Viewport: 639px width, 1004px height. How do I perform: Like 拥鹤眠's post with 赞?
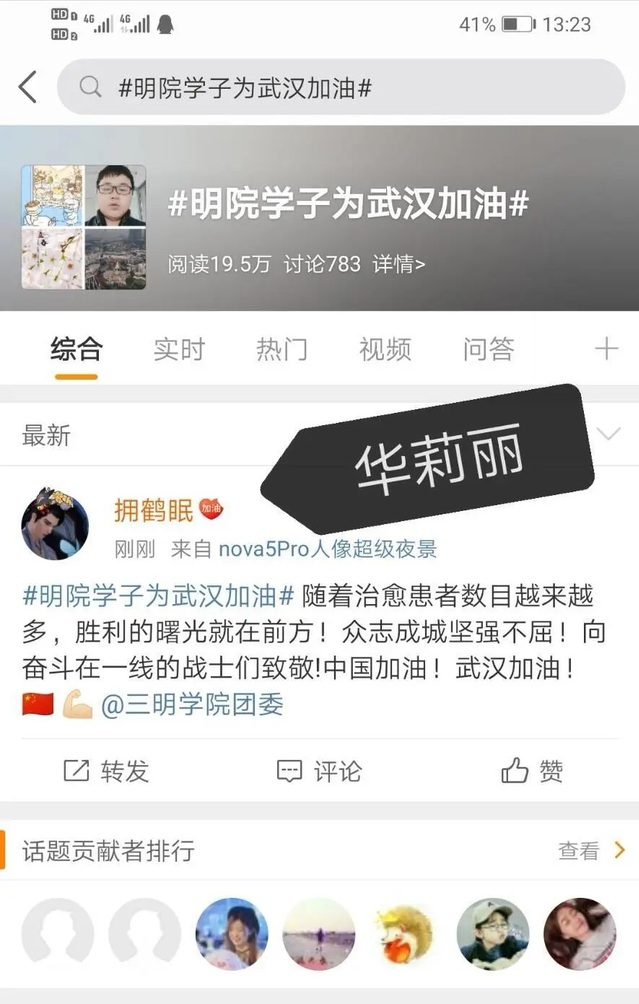(x=532, y=770)
